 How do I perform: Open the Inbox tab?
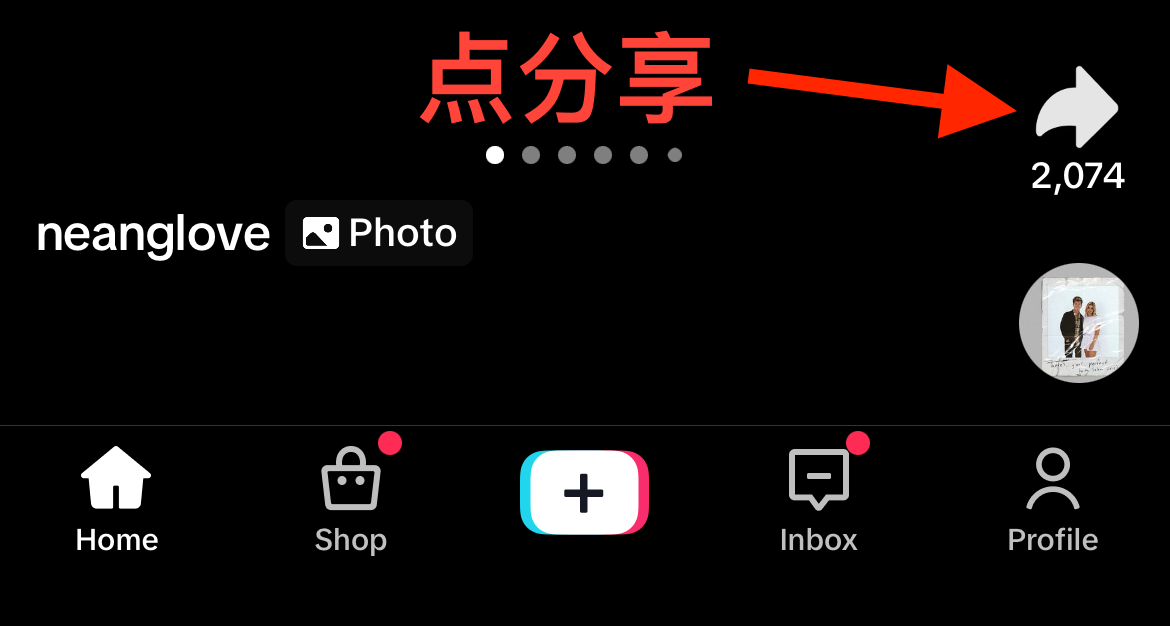tap(818, 499)
